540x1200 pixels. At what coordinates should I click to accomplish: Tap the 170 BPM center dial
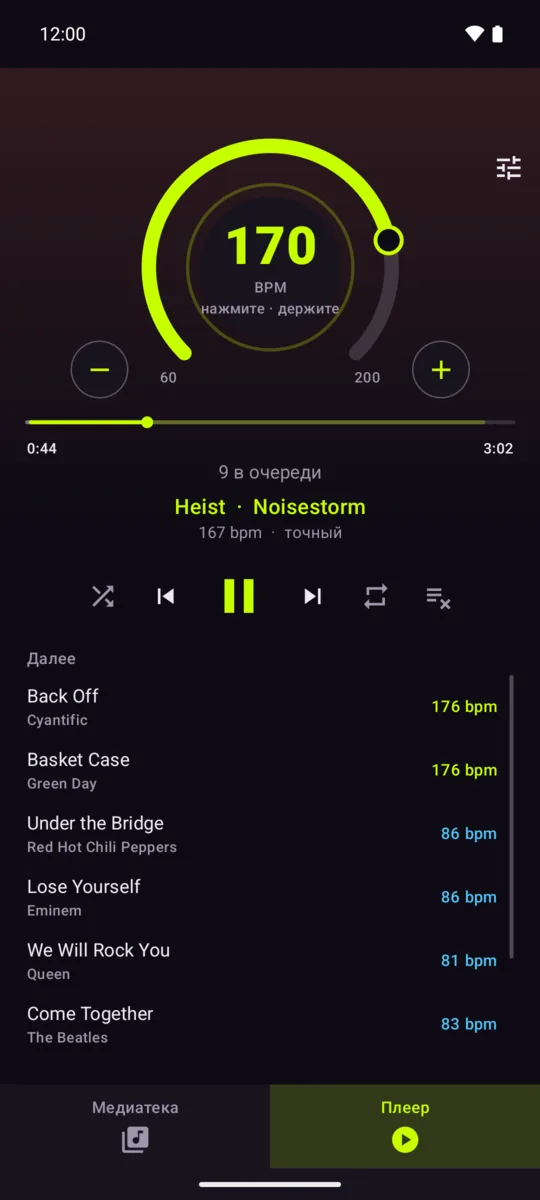pyautogui.click(x=270, y=267)
